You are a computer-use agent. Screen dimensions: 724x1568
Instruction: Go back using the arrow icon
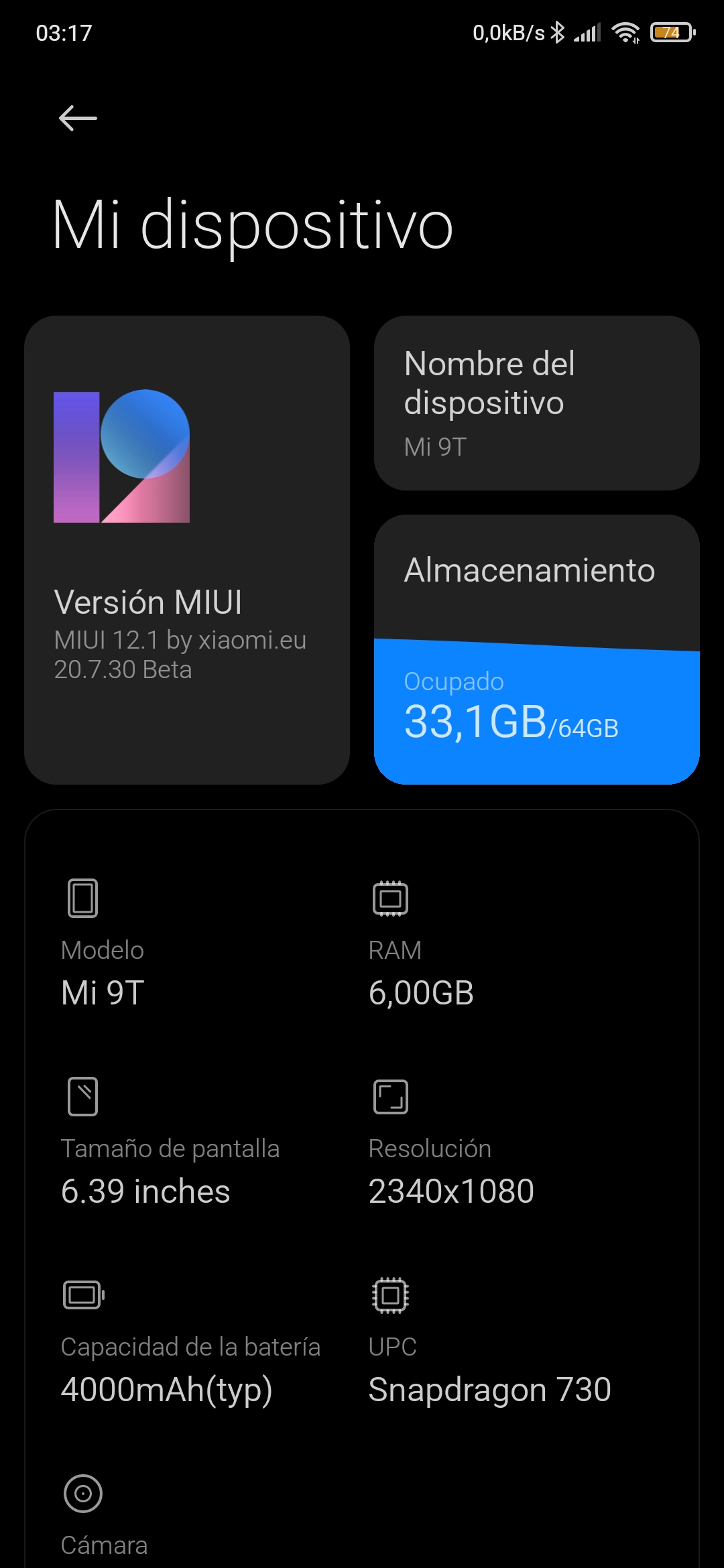78,119
